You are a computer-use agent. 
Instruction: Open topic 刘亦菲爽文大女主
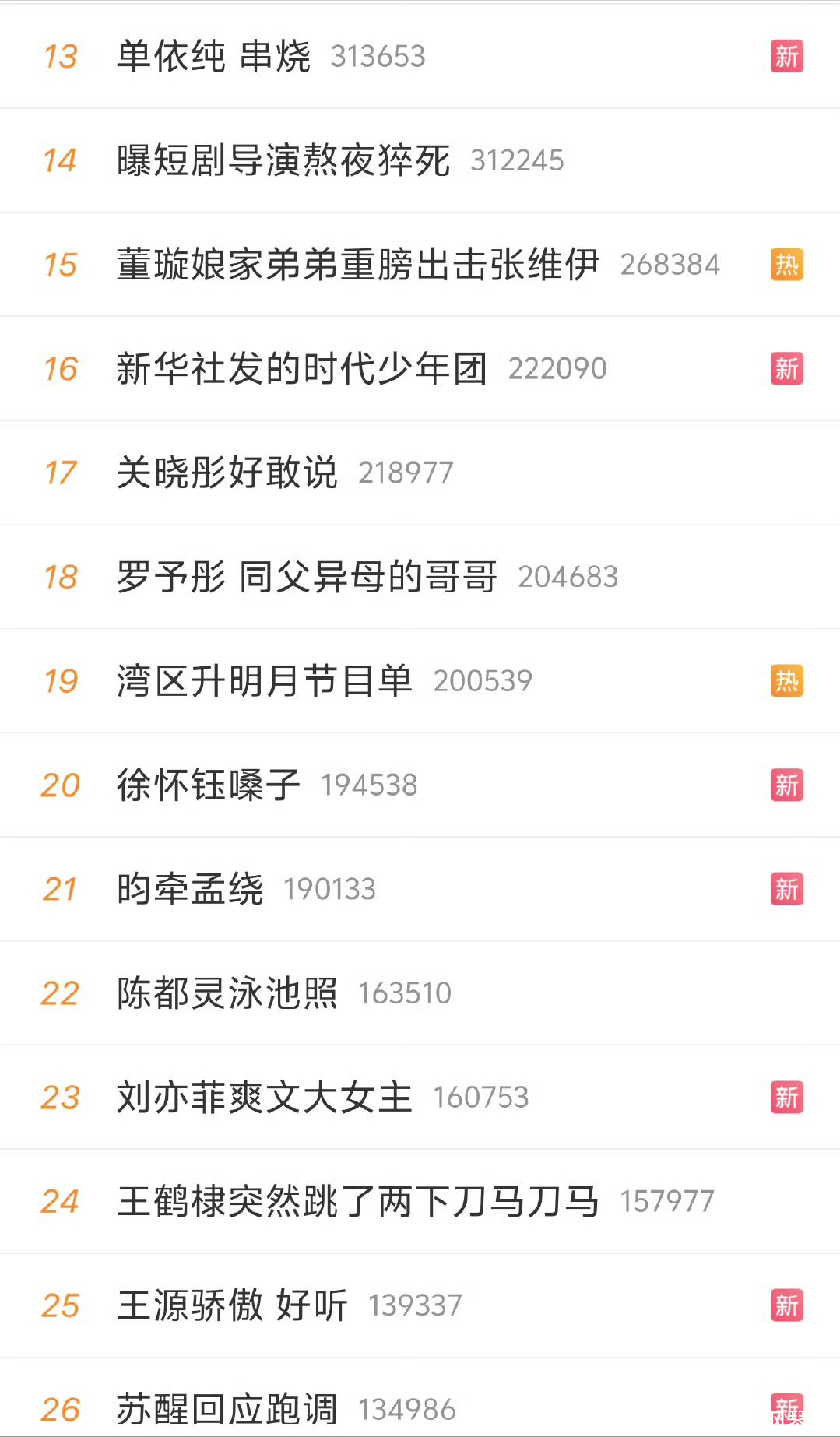(x=265, y=1098)
